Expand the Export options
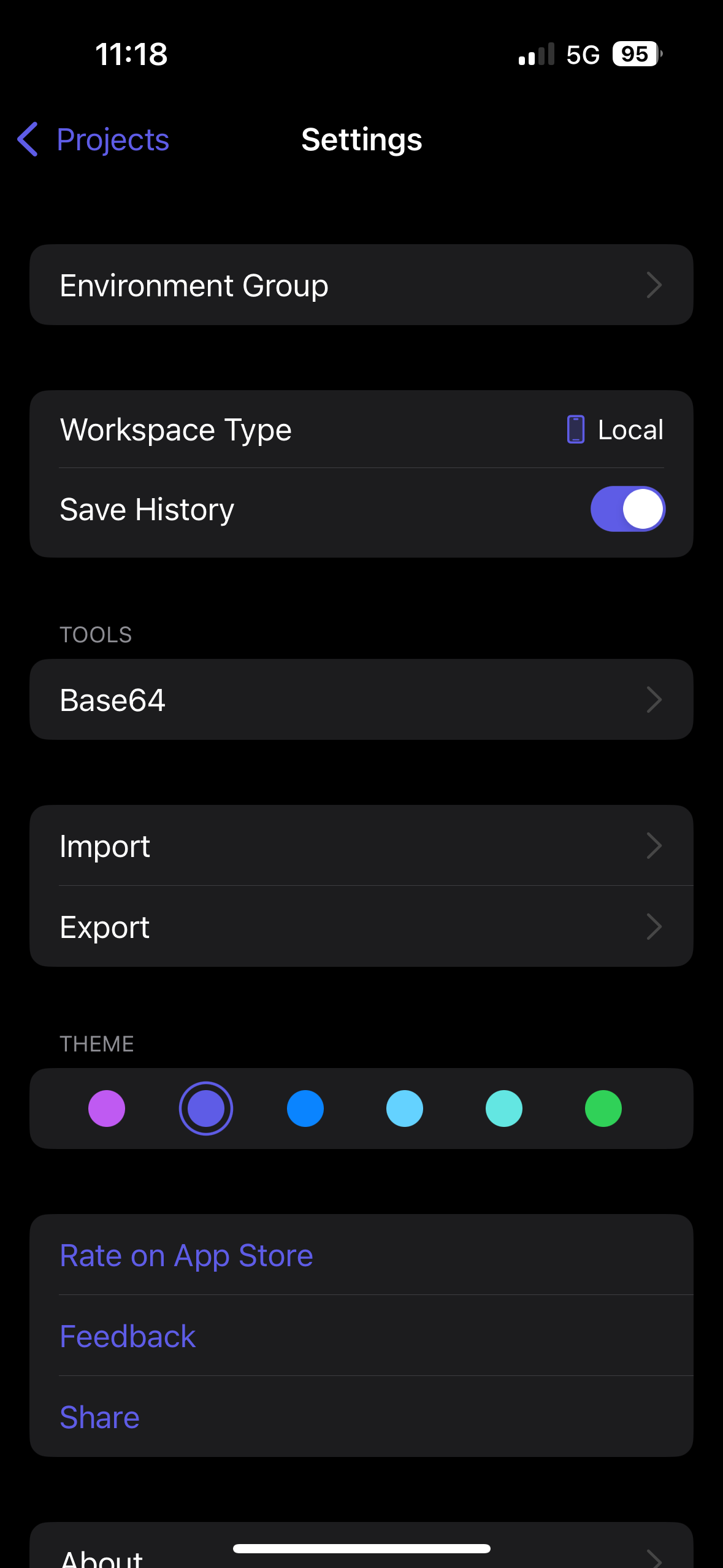 point(361,926)
